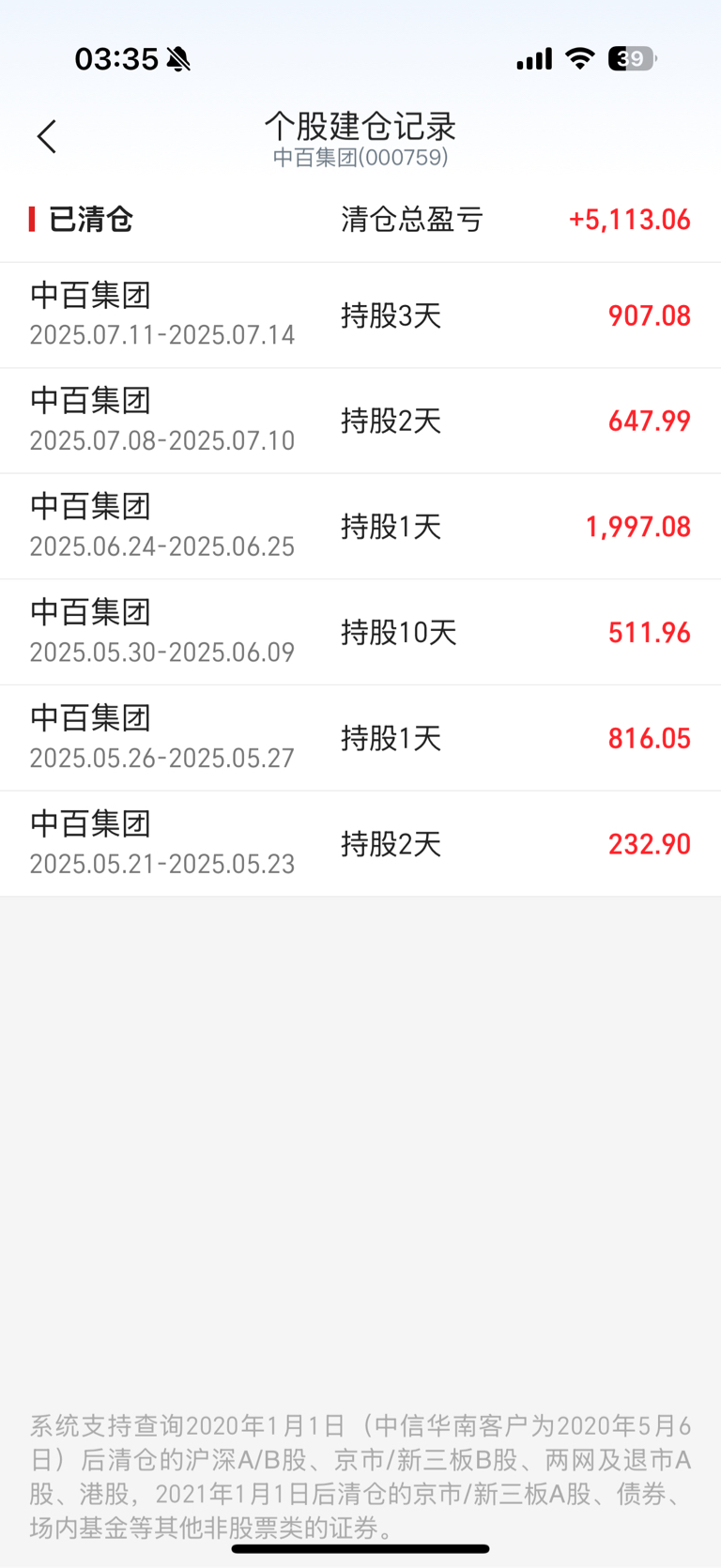Go back using the top-left arrow
This screenshot has width=721, height=1568.
tap(47, 137)
